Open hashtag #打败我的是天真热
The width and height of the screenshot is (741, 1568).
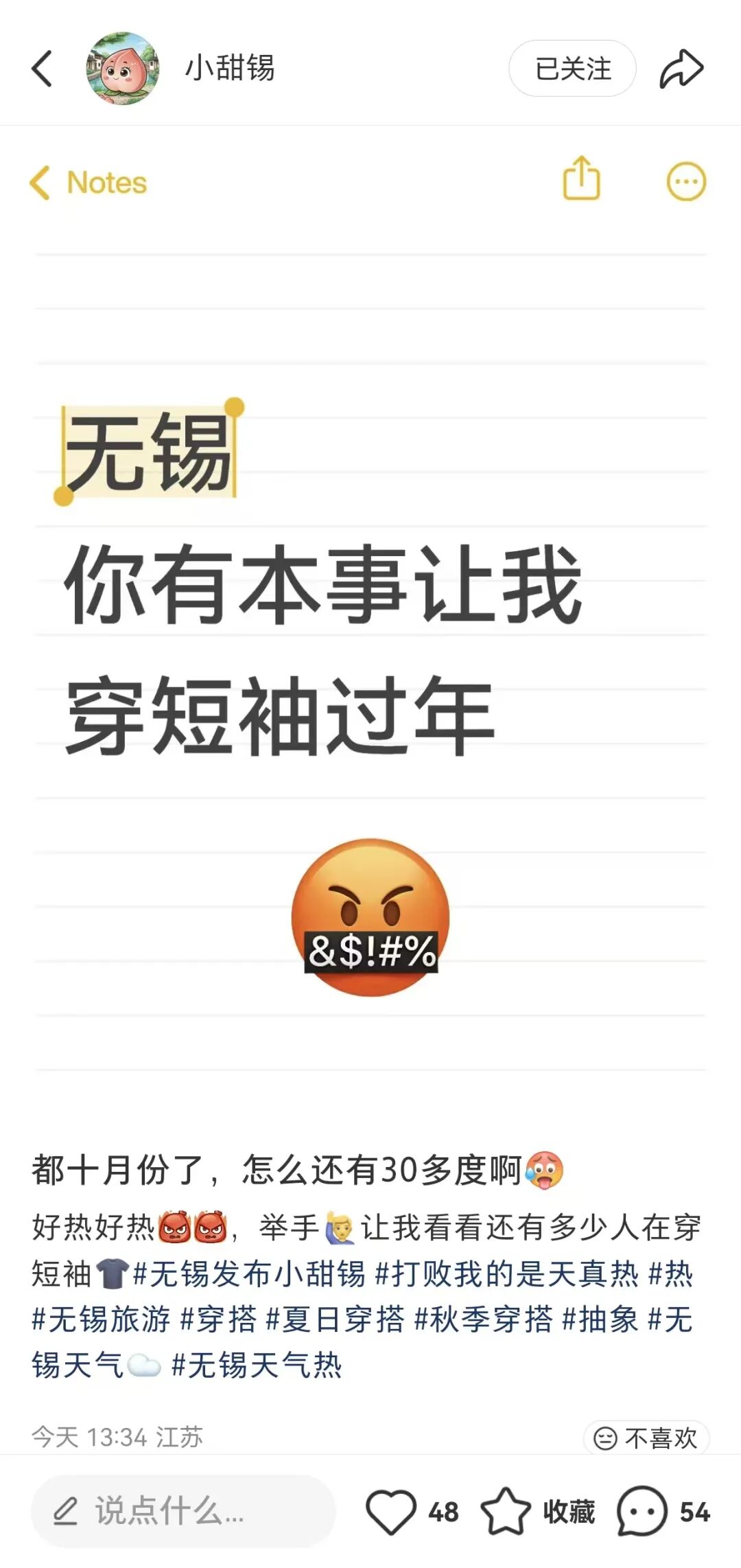pos(506,1274)
